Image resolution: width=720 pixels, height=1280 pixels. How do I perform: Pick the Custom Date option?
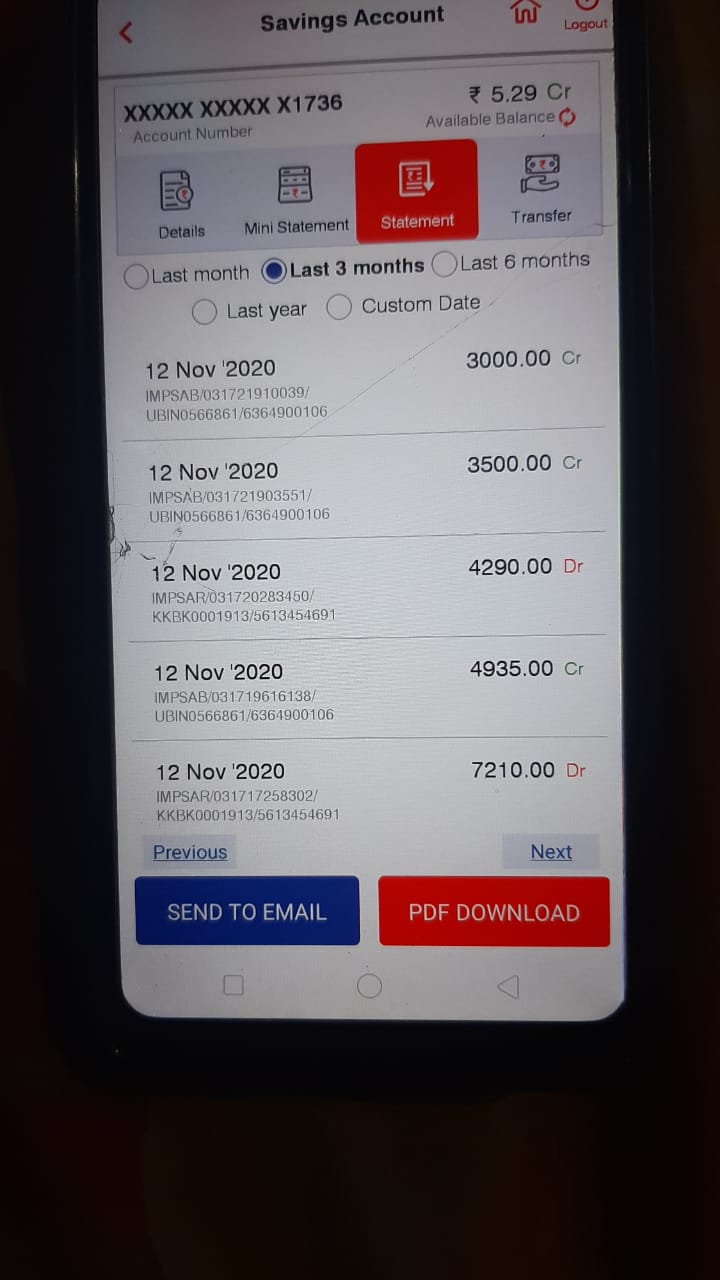point(403,305)
